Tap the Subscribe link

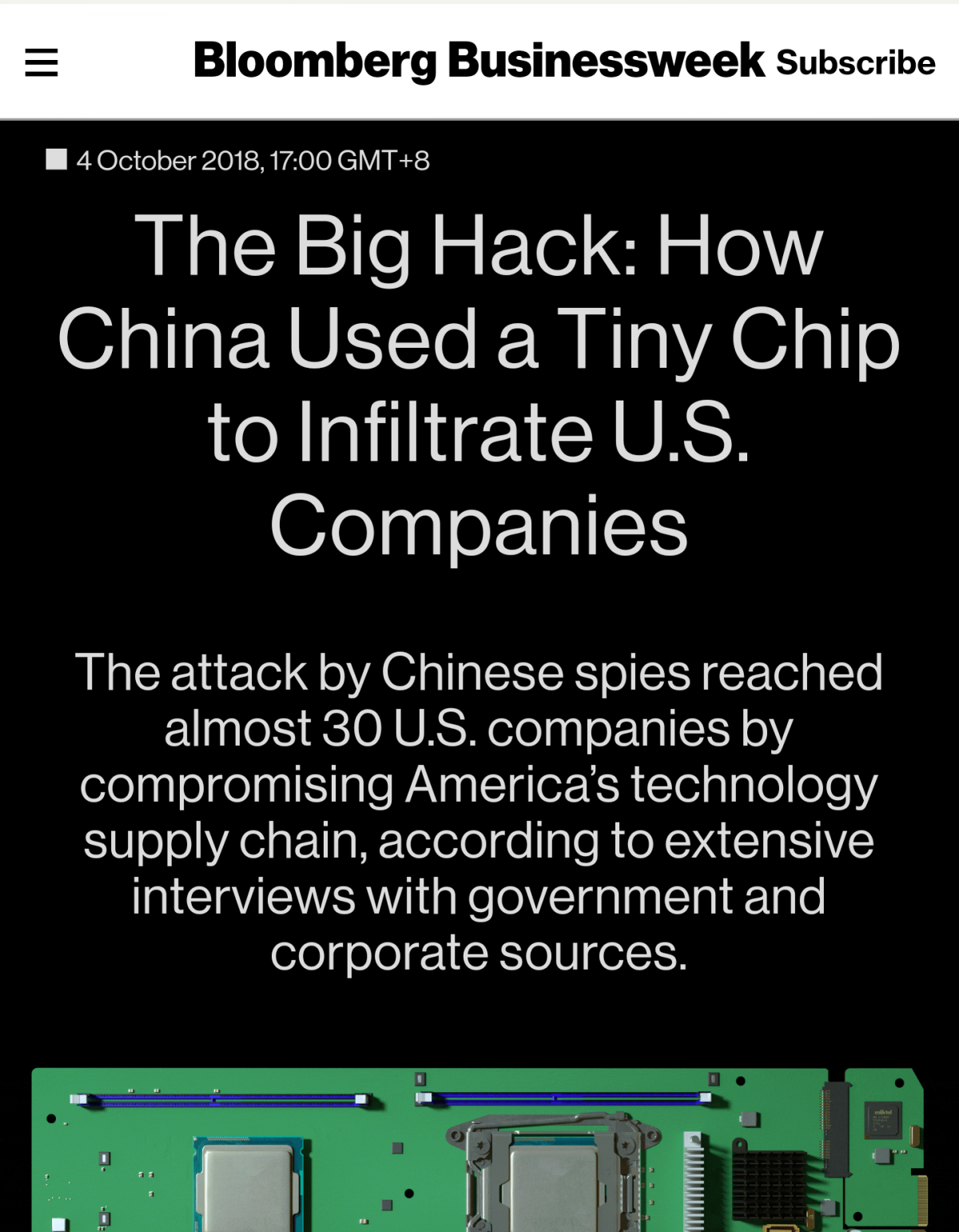click(x=855, y=63)
